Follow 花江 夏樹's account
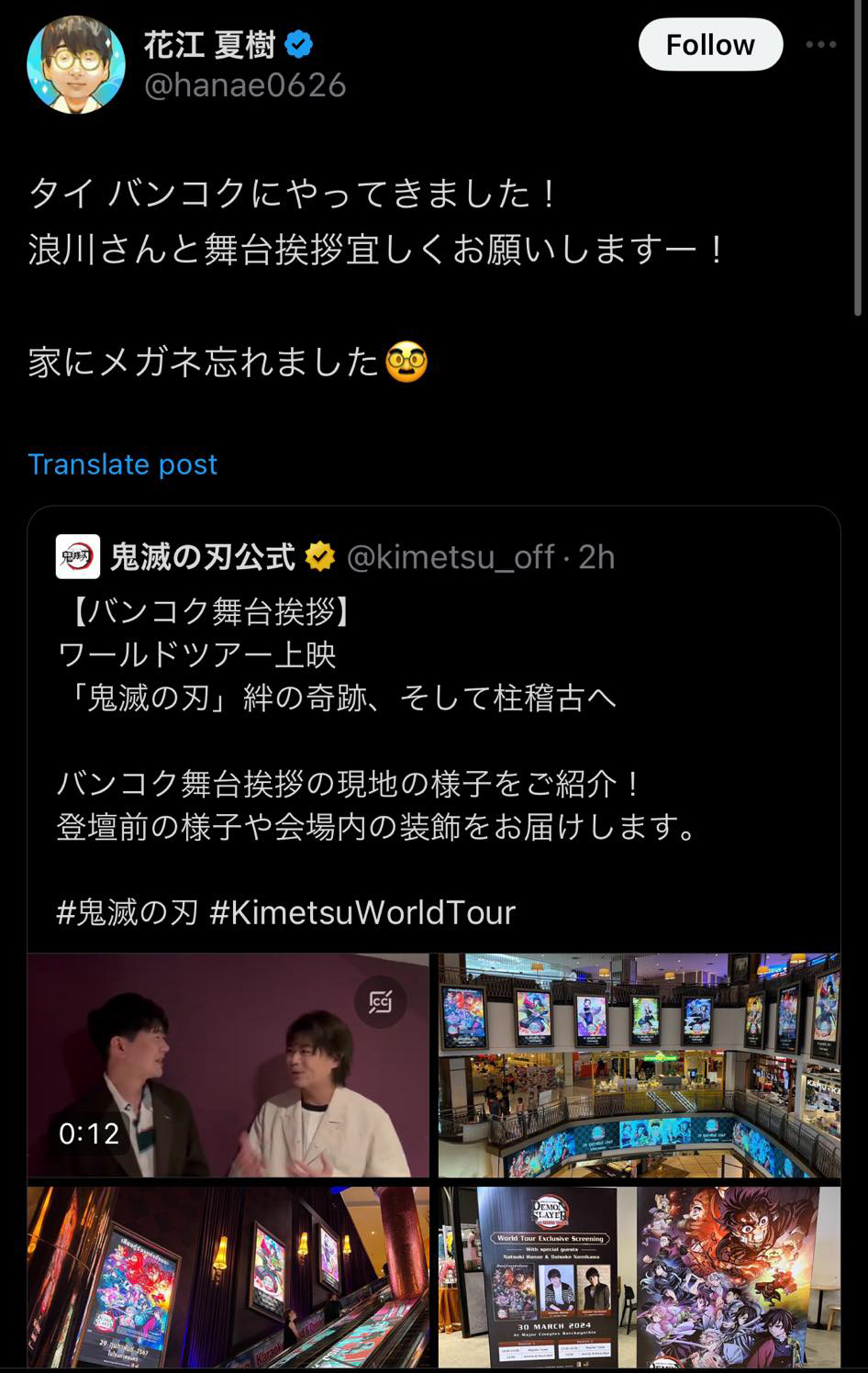 [709, 45]
